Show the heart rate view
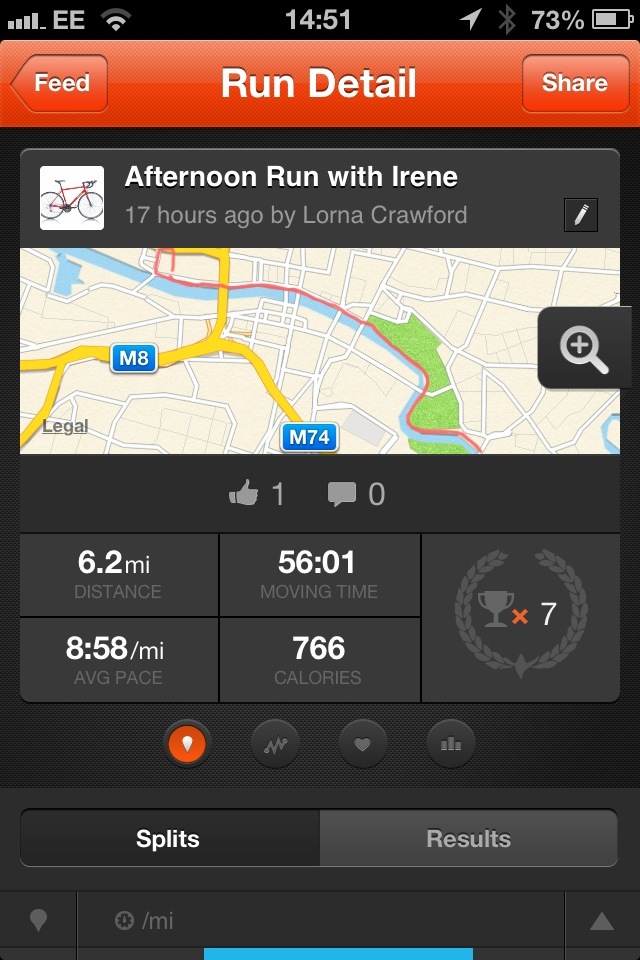 coord(362,743)
